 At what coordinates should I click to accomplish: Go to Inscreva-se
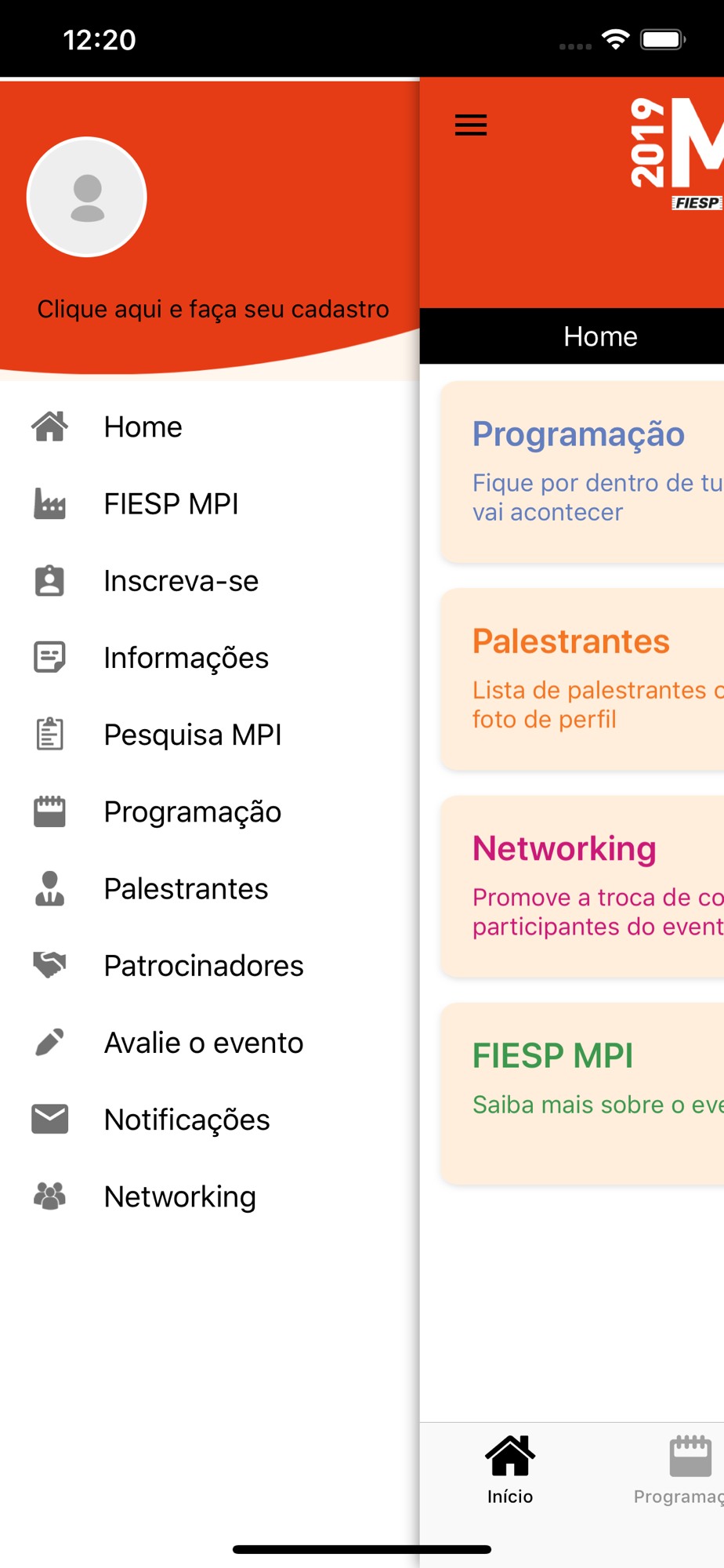[x=210, y=581]
